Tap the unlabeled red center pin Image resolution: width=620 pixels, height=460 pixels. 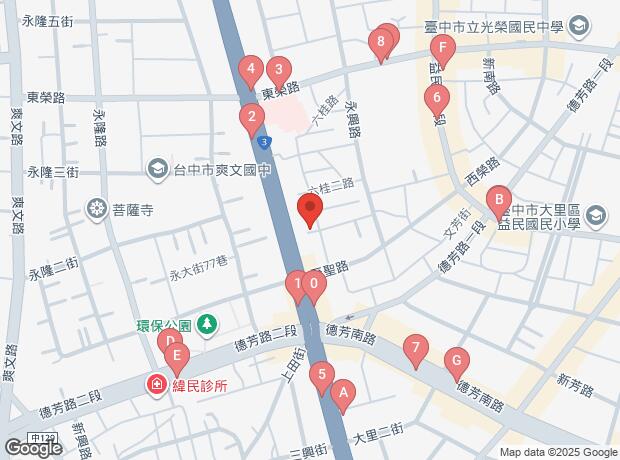click(310, 211)
